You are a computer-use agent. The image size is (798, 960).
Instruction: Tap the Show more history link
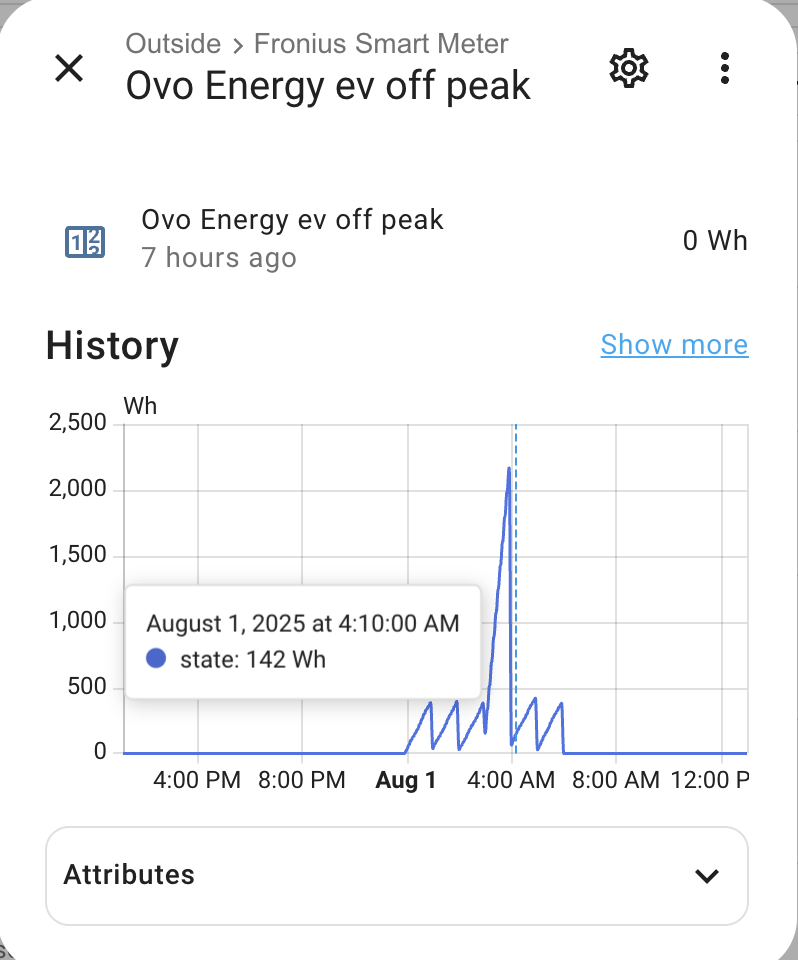tap(674, 345)
